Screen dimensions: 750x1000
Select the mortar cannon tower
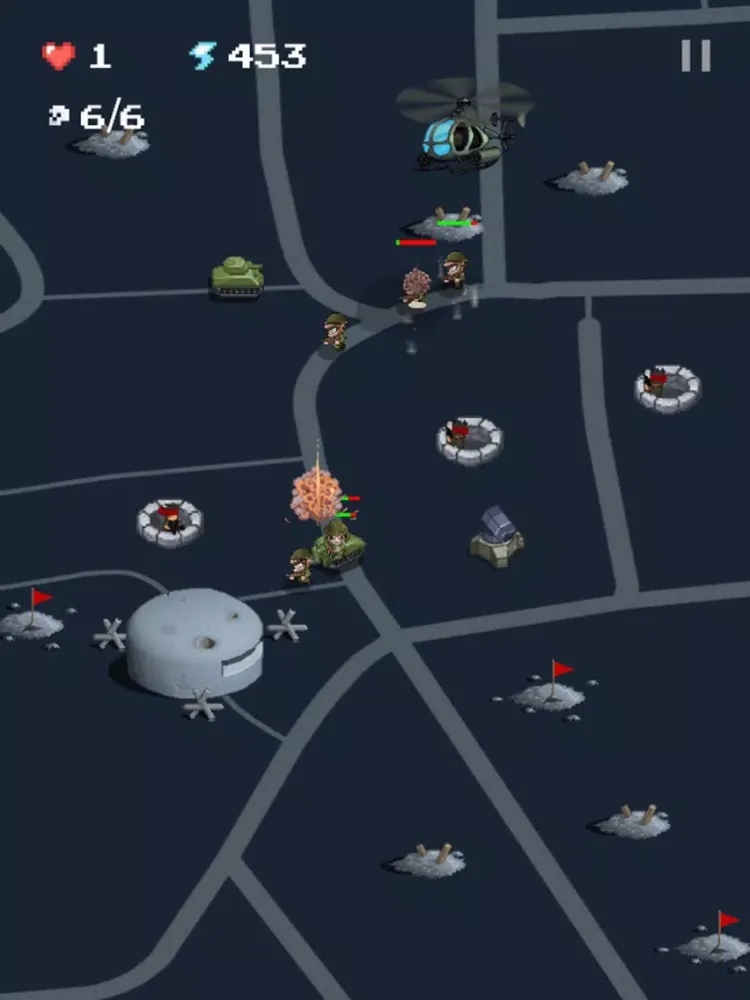[497, 537]
